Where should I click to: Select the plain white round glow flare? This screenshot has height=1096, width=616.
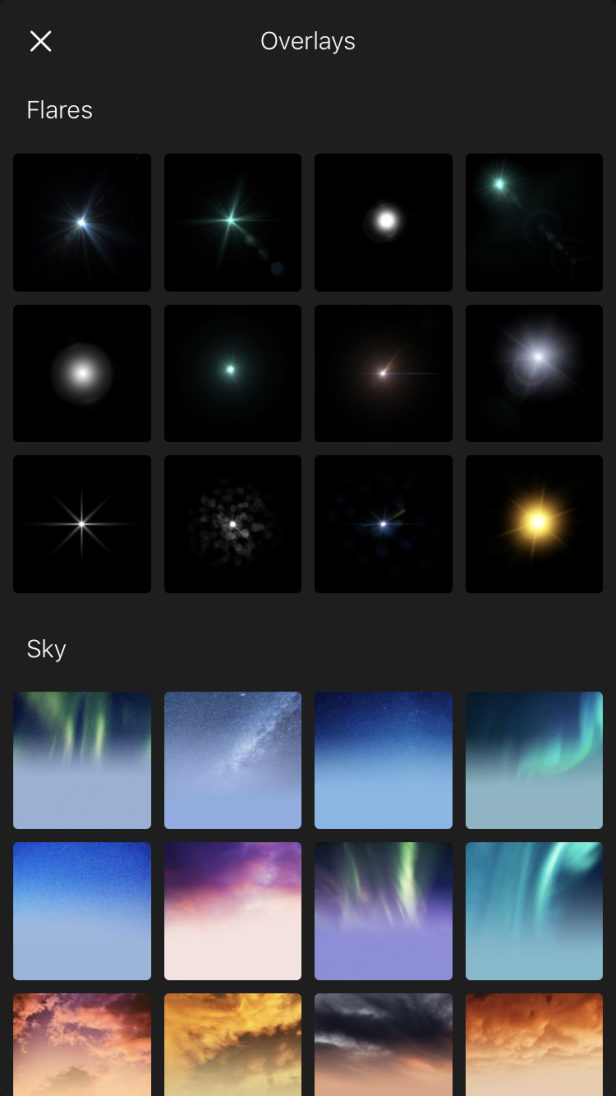click(x=383, y=222)
